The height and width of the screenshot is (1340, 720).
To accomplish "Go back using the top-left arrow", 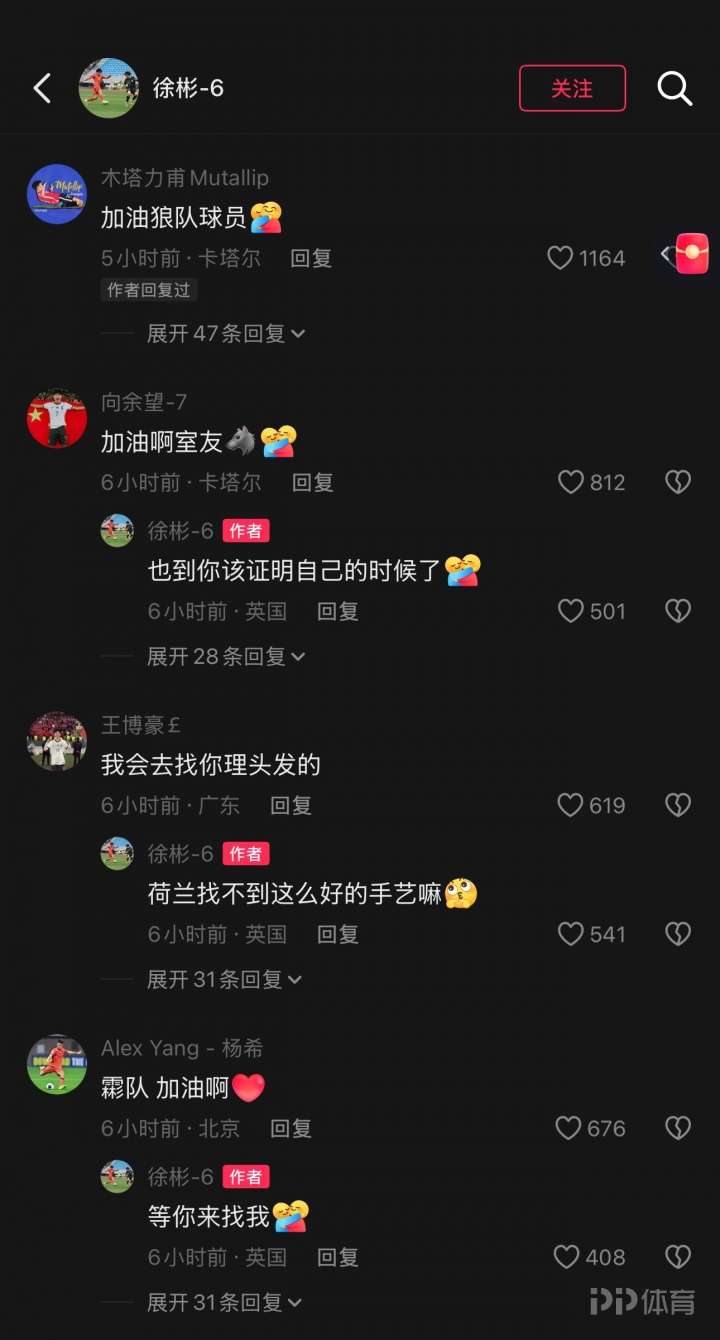I will (42, 89).
